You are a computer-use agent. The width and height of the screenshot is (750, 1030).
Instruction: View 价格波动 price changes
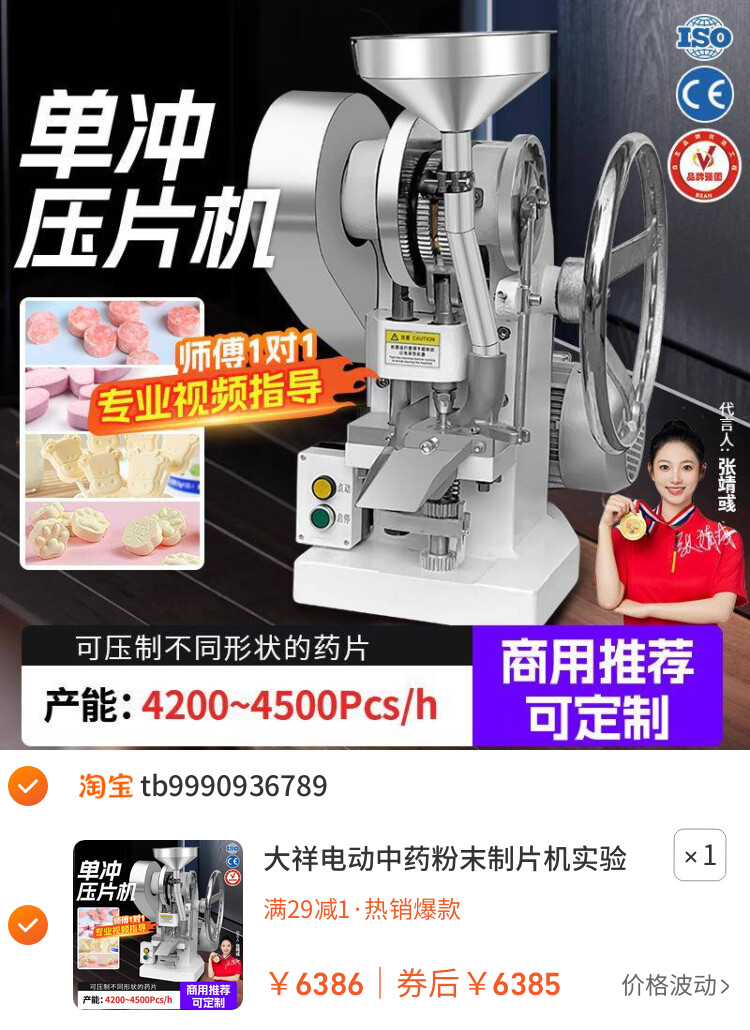click(675, 985)
